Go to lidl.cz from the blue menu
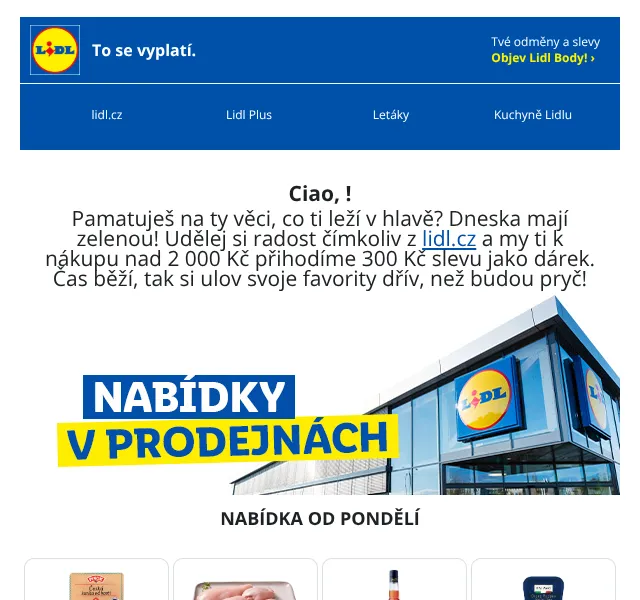Image resolution: width=640 pixels, height=600 pixels. tap(107, 115)
